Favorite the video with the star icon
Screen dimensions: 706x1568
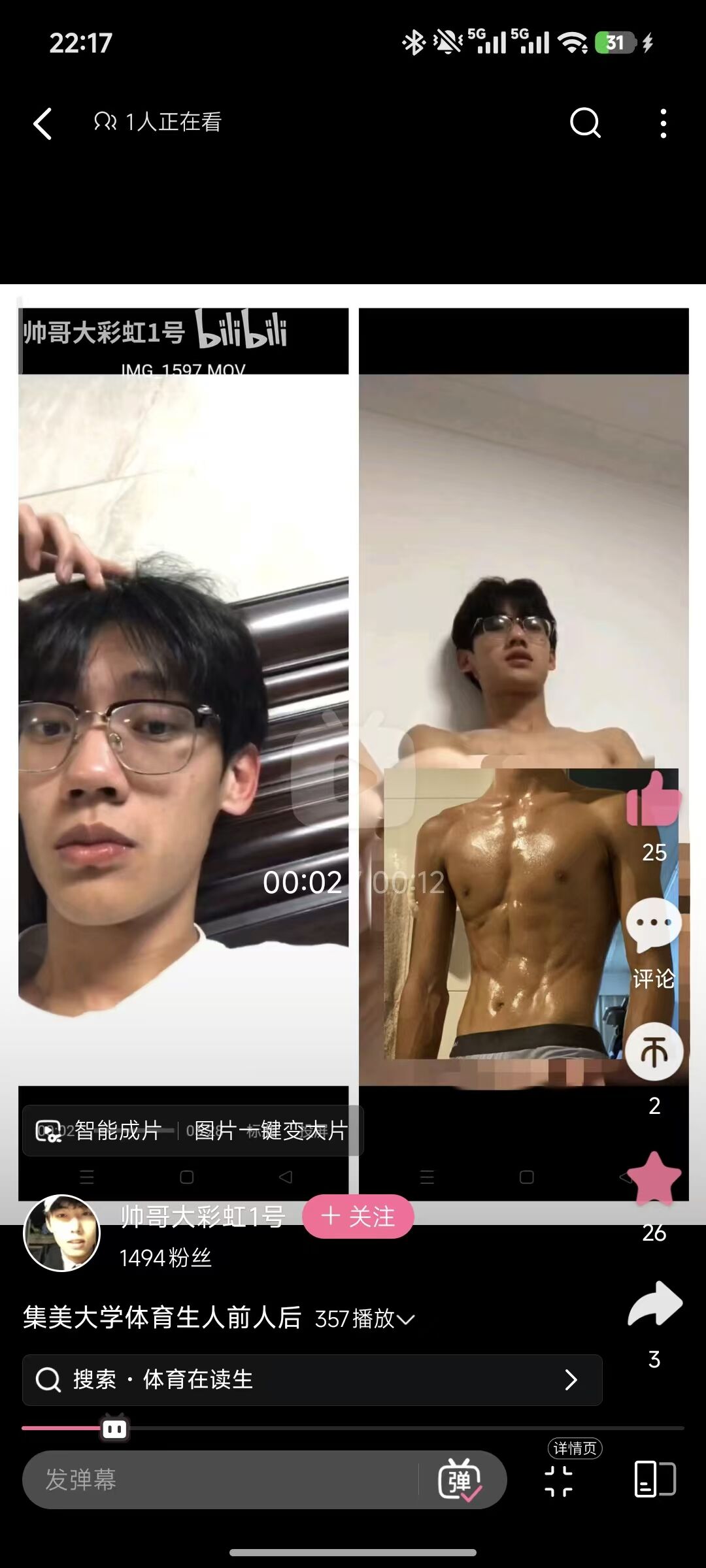tap(654, 1178)
